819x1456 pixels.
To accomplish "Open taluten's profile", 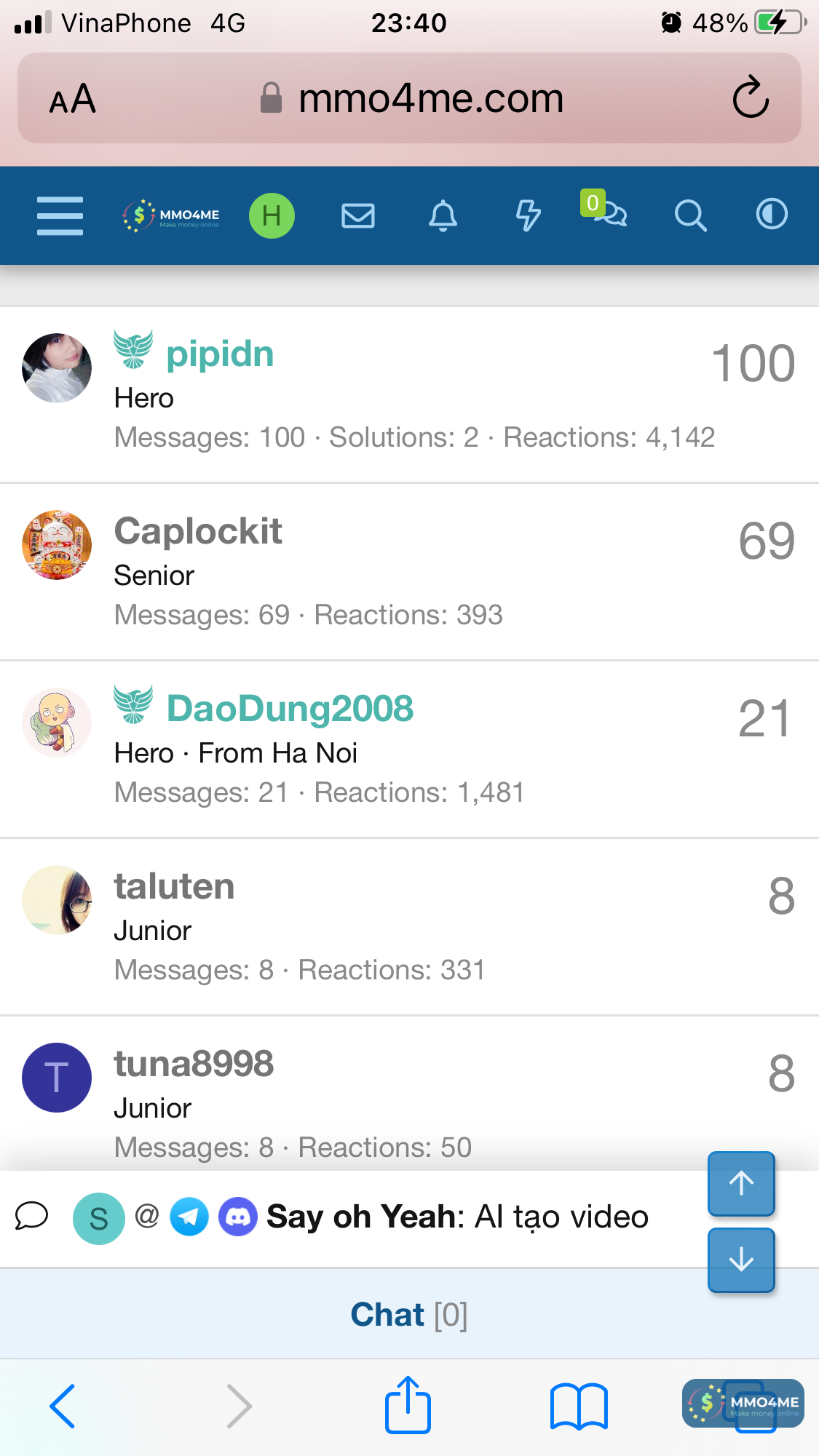I will tap(174, 886).
